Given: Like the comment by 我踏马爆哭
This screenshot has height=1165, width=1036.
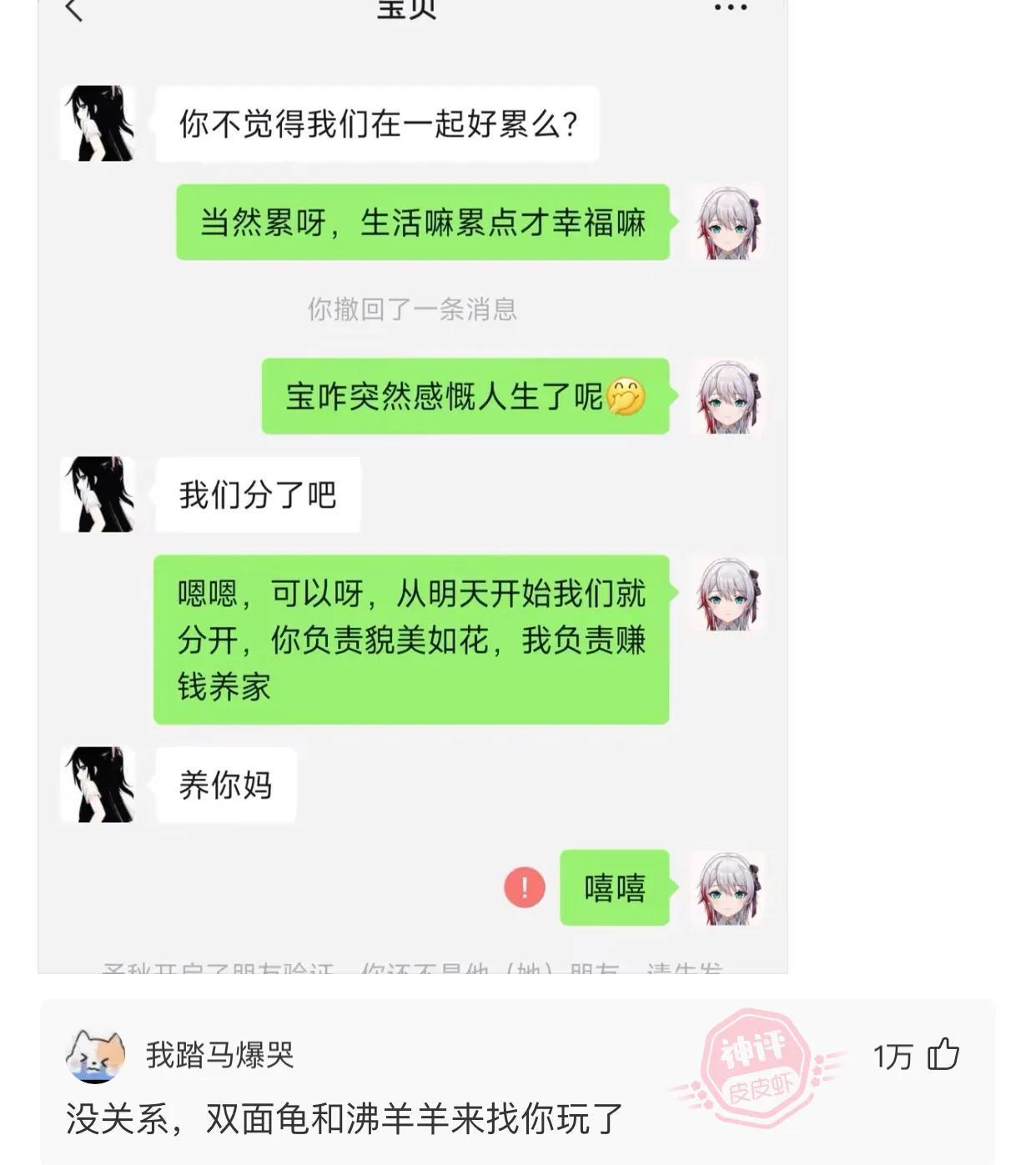Looking at the screenshot, I should pos(943,1055).
